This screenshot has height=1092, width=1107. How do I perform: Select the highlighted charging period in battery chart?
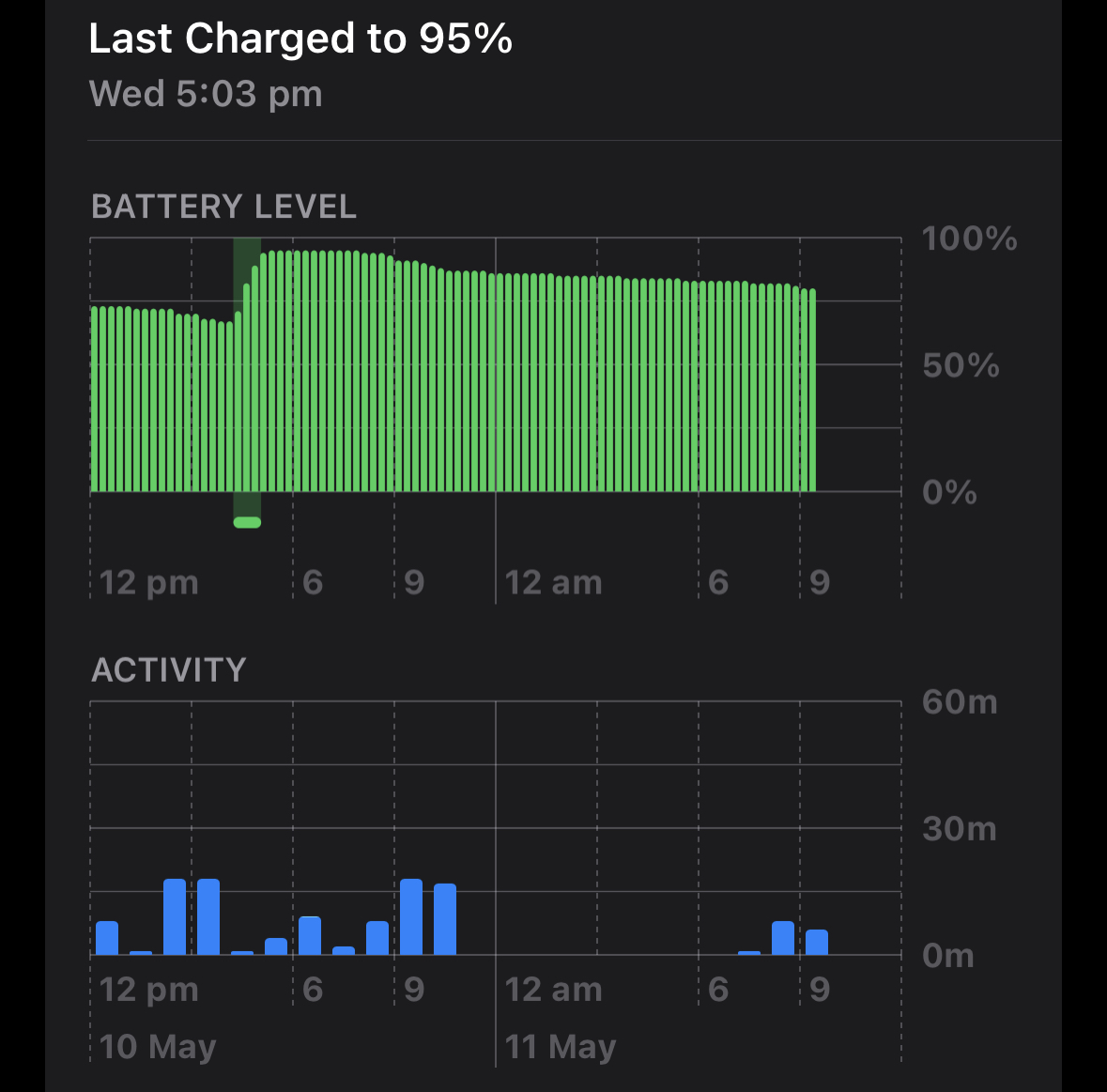247,382
